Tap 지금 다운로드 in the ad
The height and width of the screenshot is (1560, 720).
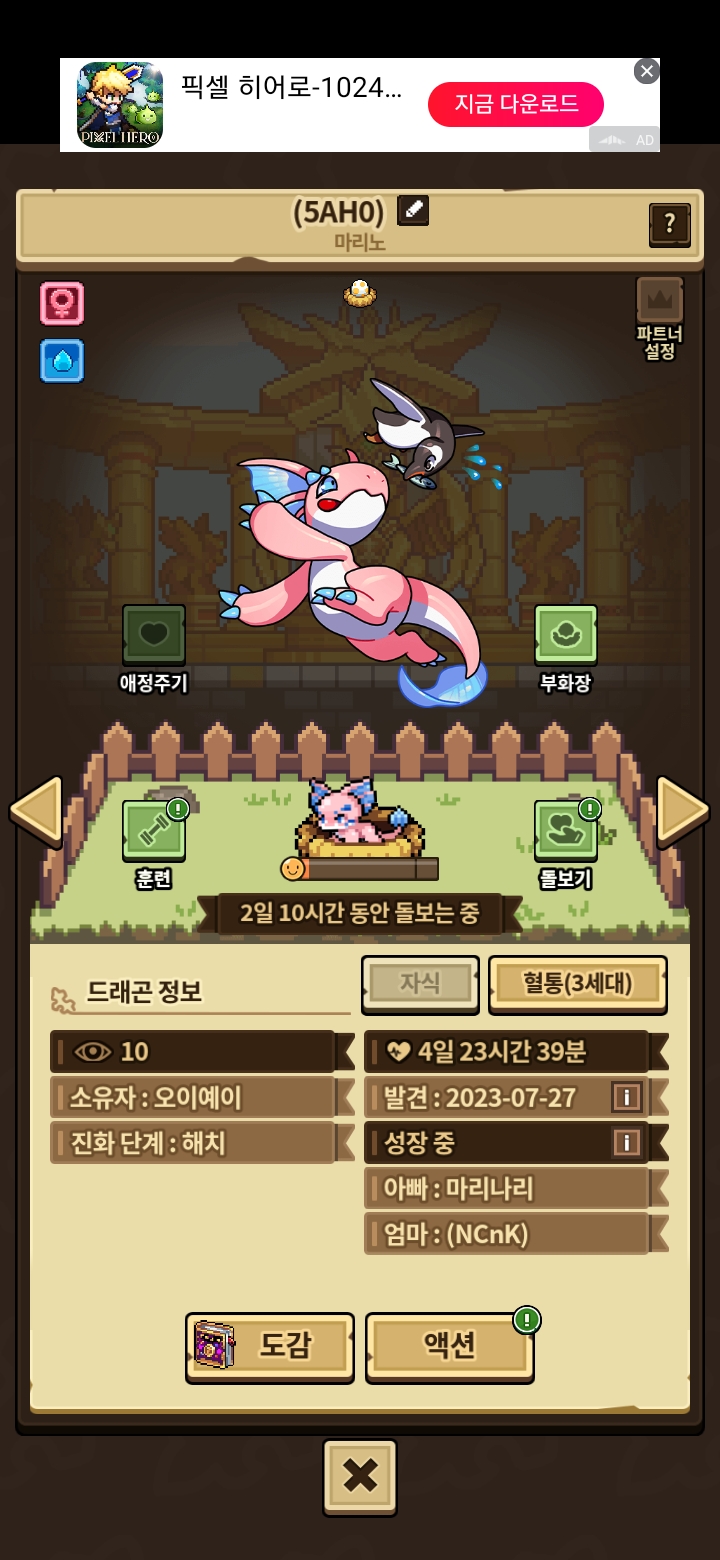click(x=516, y=104)
